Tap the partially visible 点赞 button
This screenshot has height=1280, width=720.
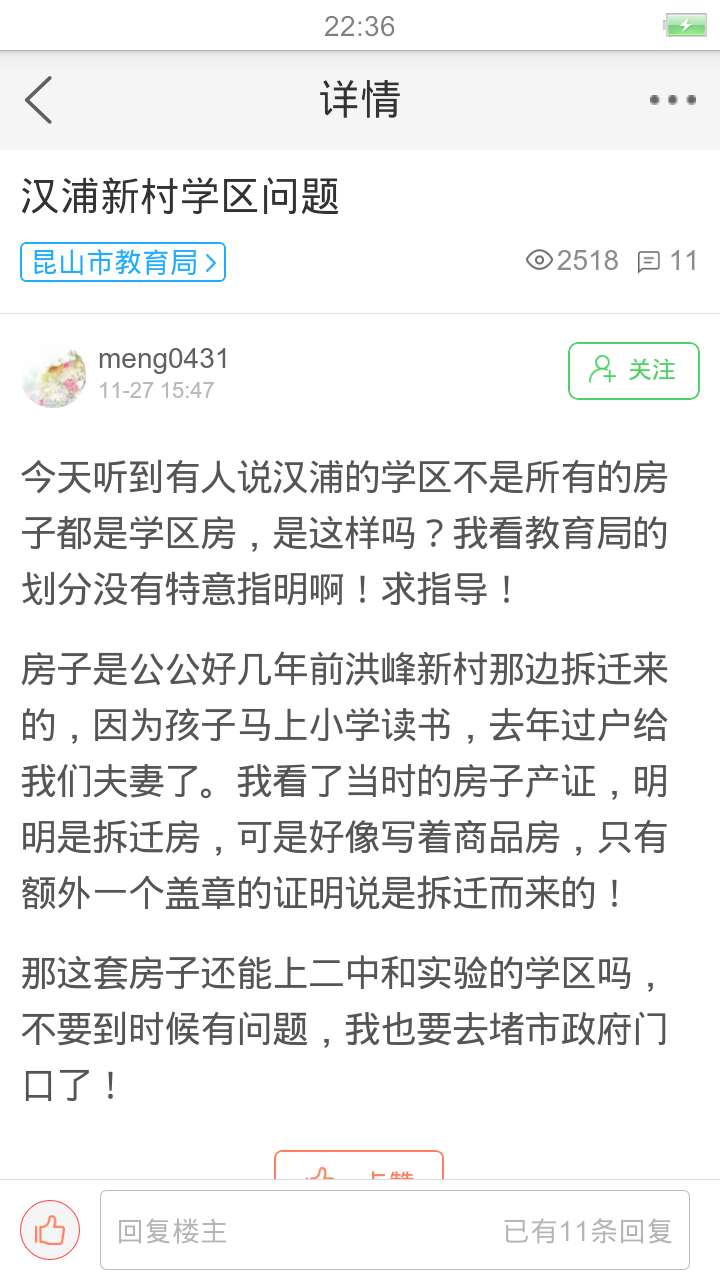359,1165
